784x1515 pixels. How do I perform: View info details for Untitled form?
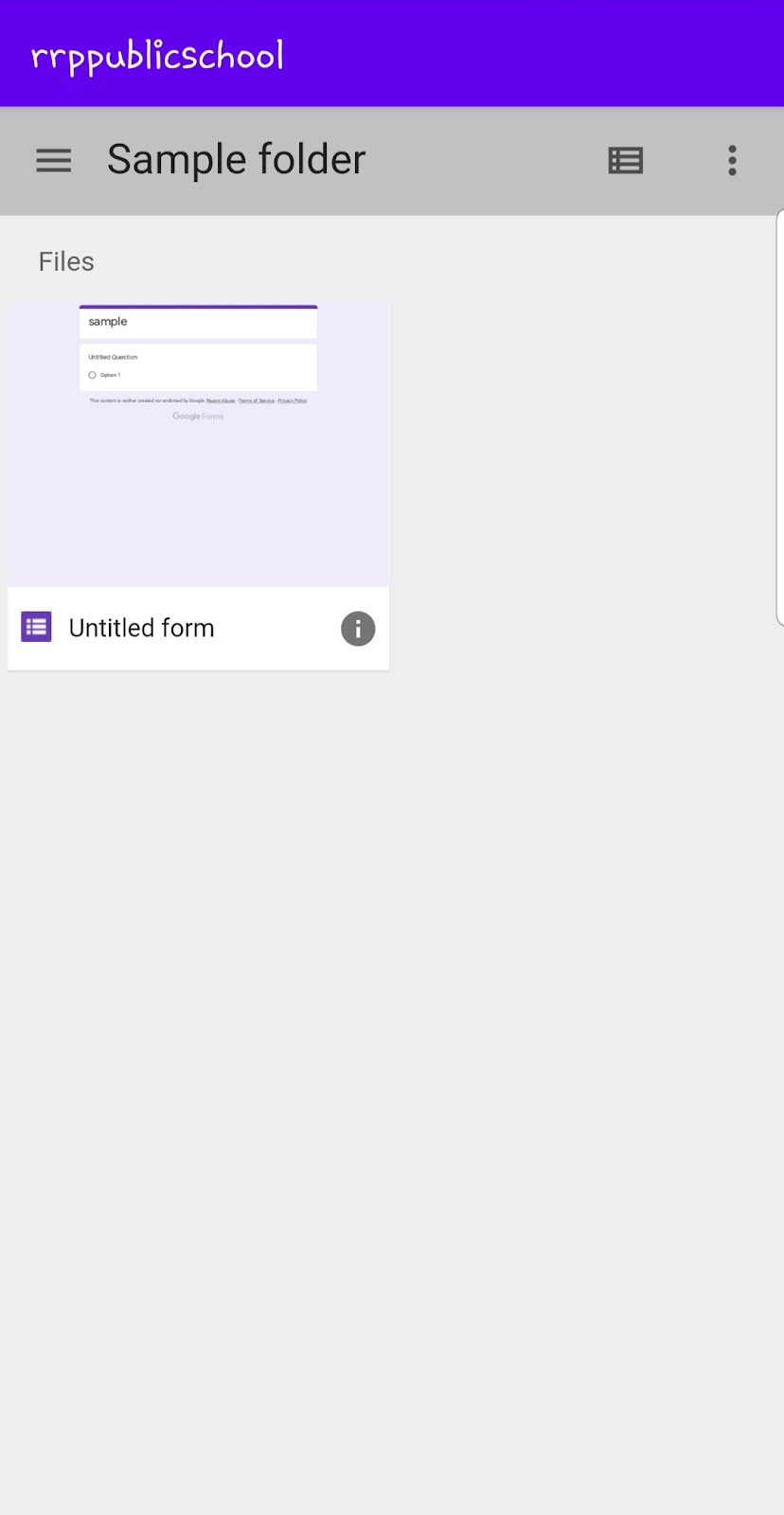[x=358, y=629]
